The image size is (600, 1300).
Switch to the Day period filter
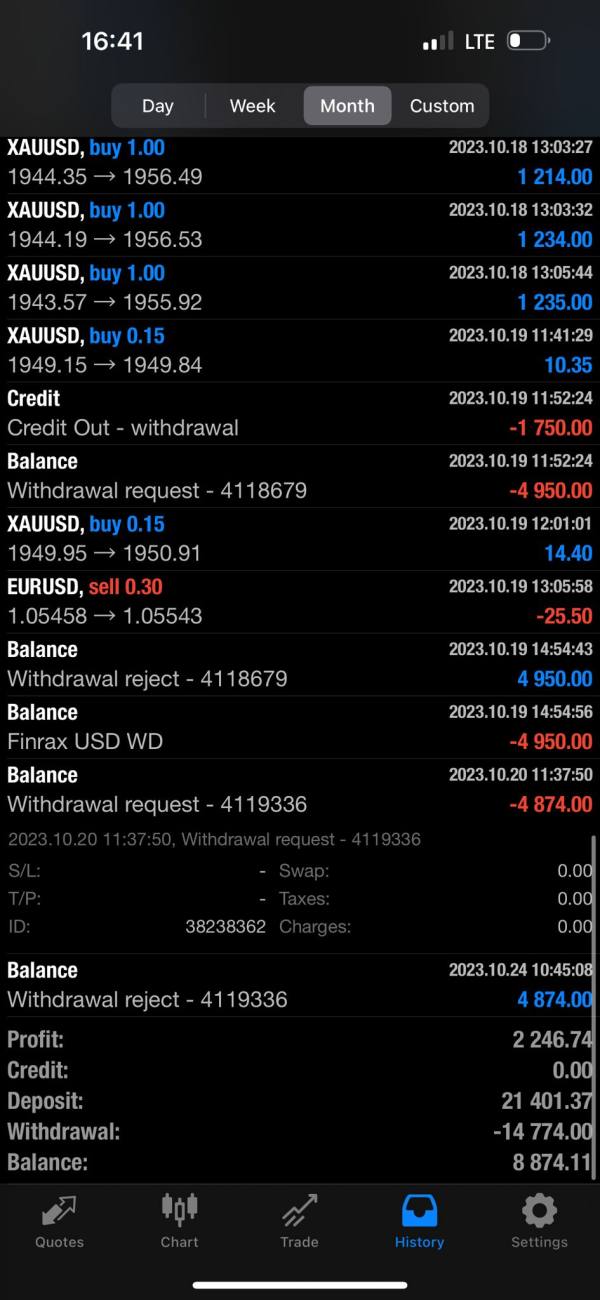pyautogui.click(x=158, y=106)
